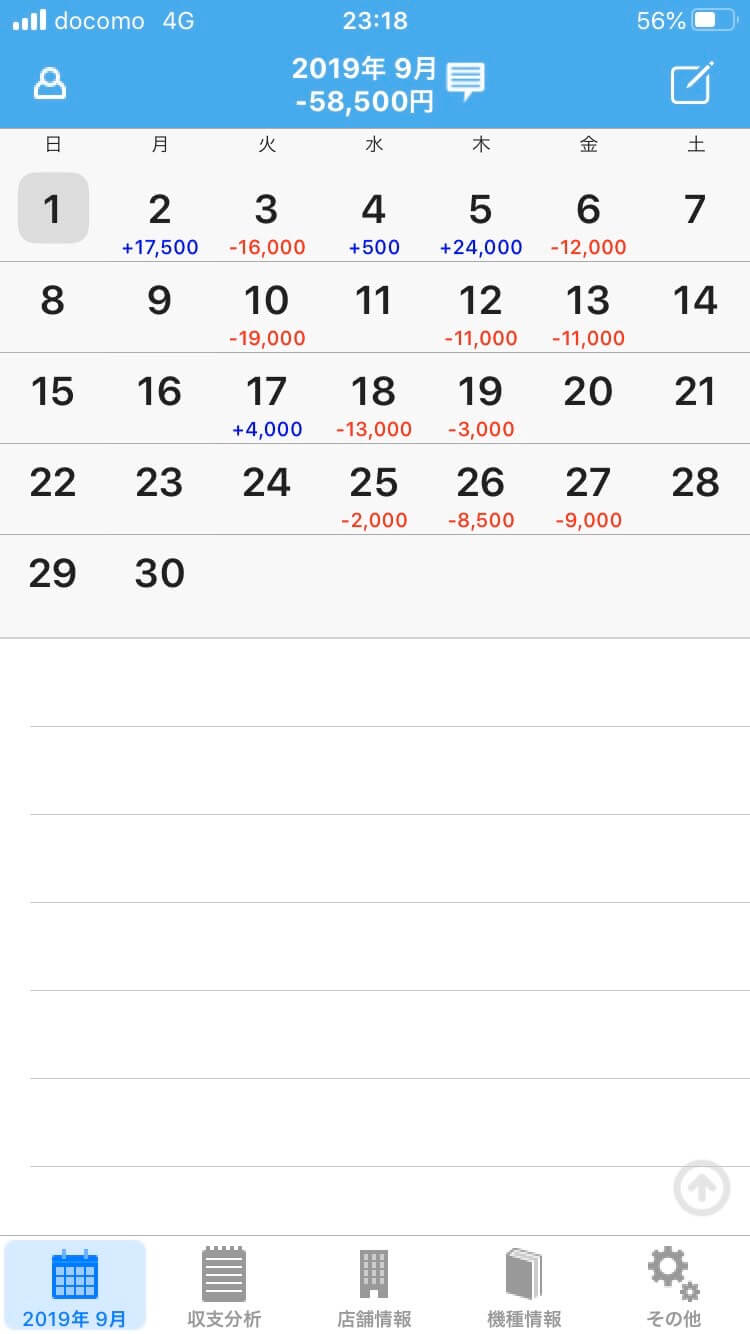
Task: Pick day 18 with -13,000
Action: coord(374,398)
